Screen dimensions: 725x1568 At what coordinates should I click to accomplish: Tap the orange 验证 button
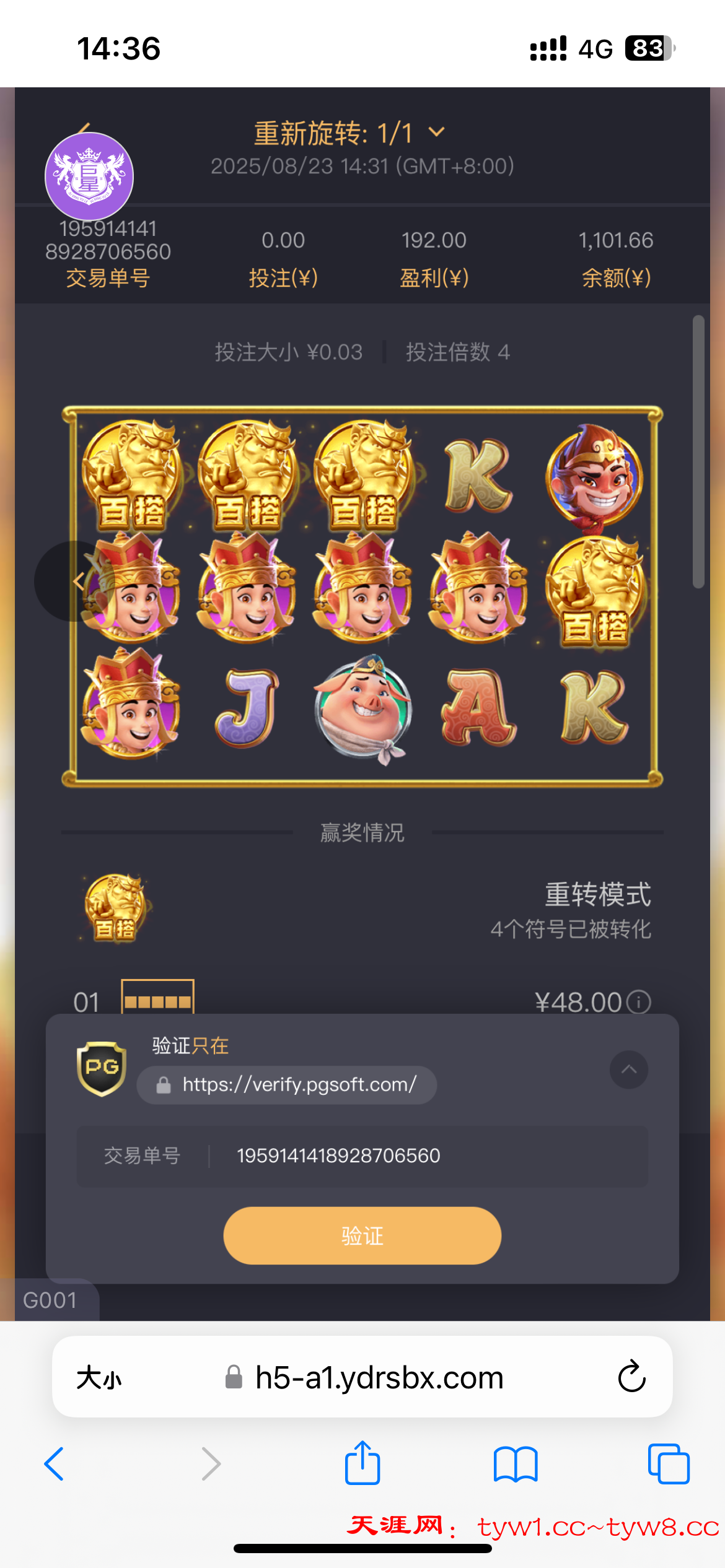tap(362, 1235)
